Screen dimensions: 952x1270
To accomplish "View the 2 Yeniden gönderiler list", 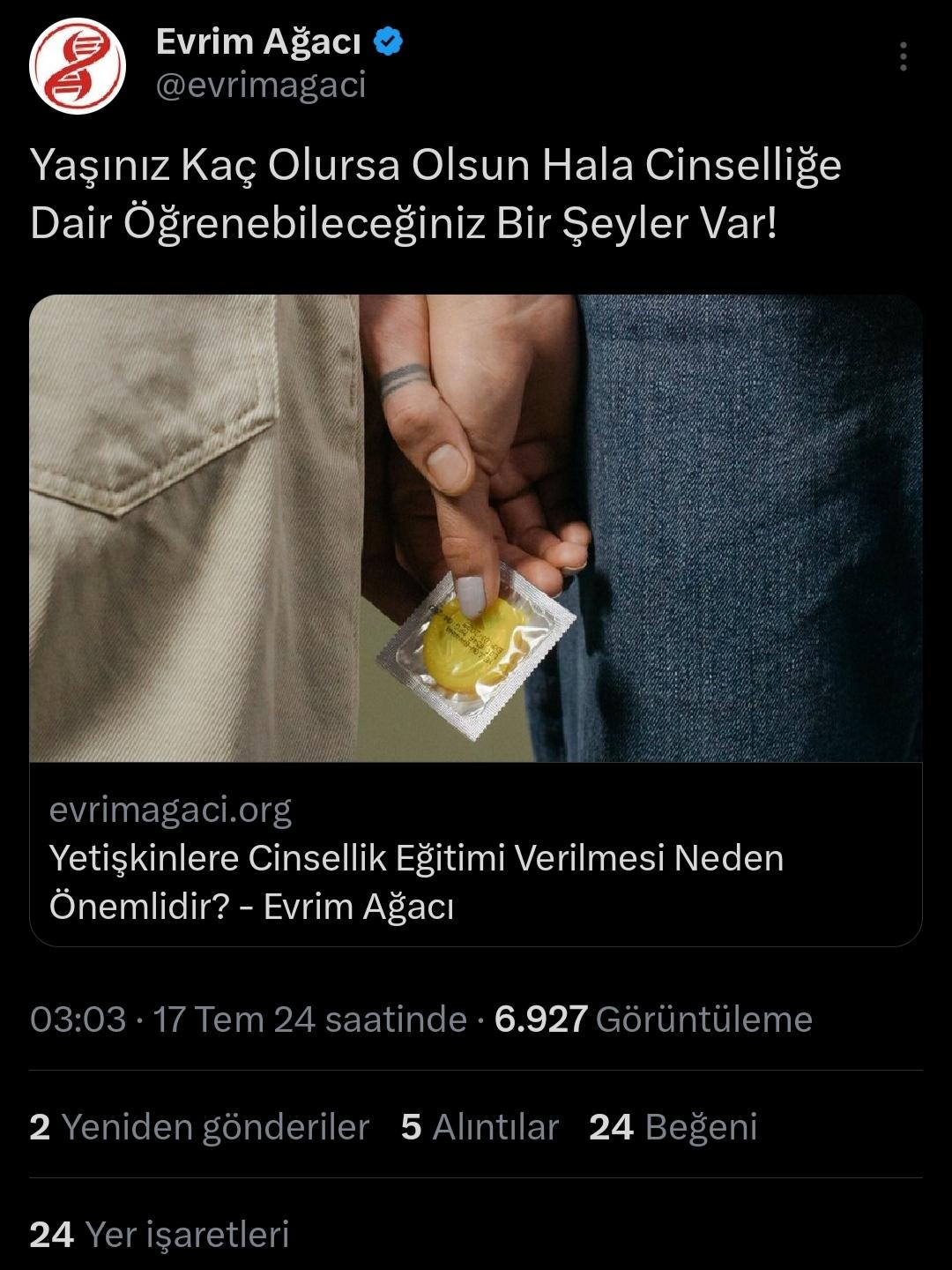I will tap(199, 1127).
